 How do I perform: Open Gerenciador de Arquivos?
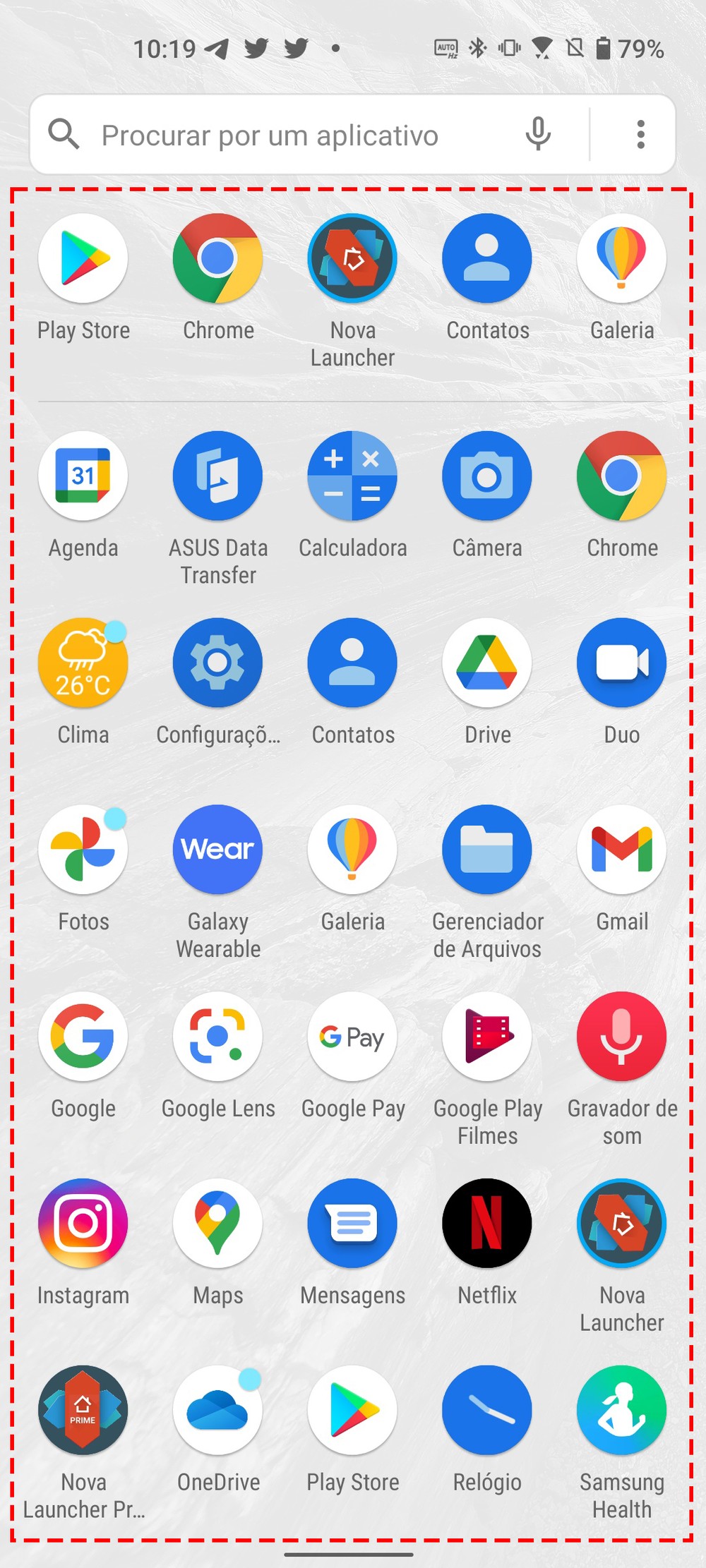tap(487, 850)
